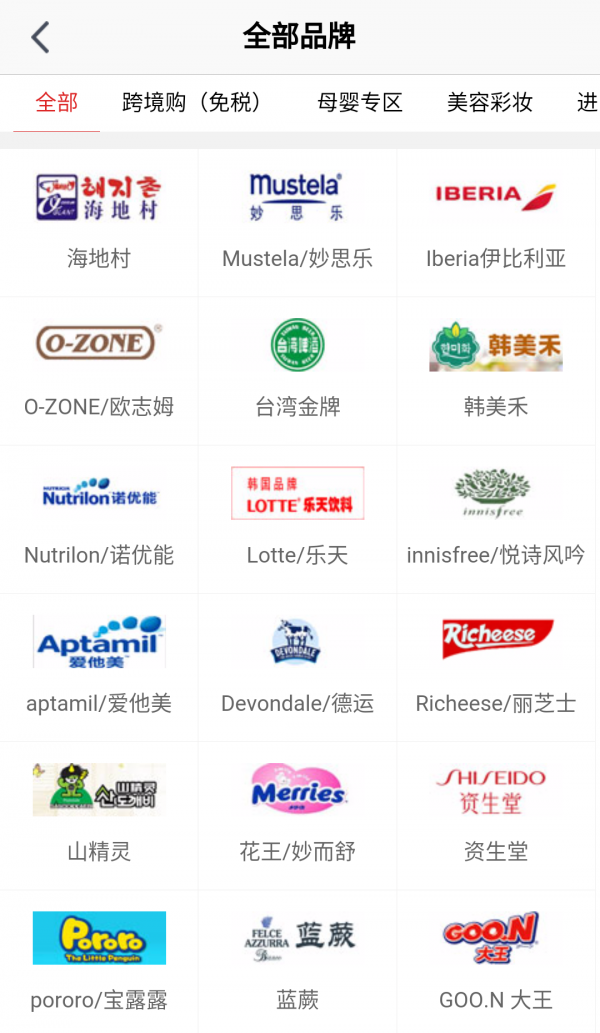
Task: Open the aptamil/爱他美 brand
Action: 99,666
